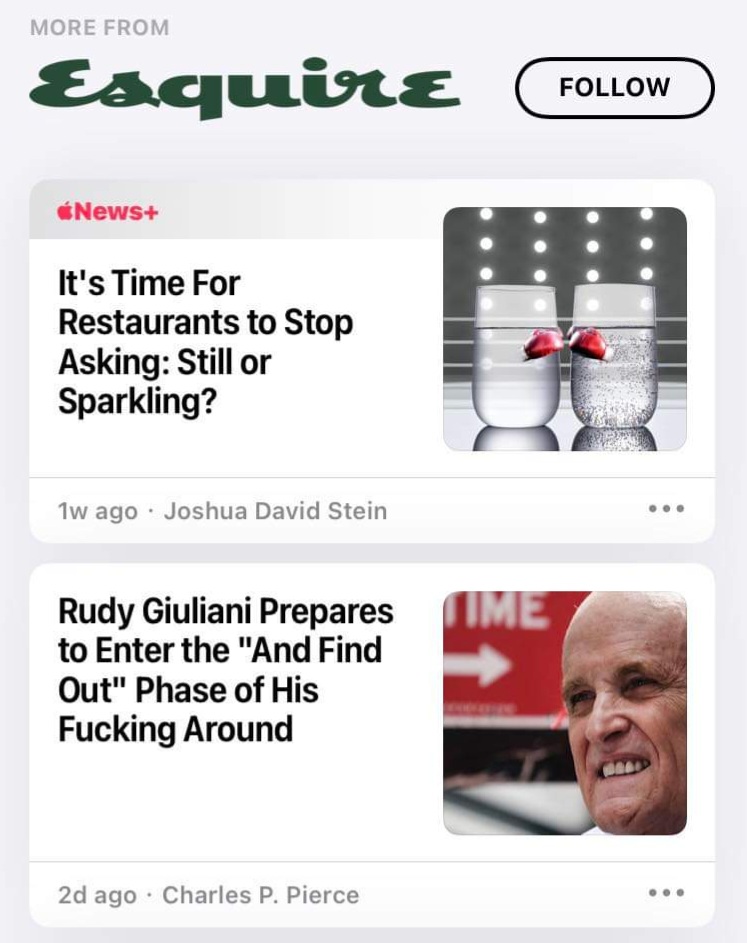
Task: Open more options for Charles P. Pierce's article
Action: click(666, 893)
